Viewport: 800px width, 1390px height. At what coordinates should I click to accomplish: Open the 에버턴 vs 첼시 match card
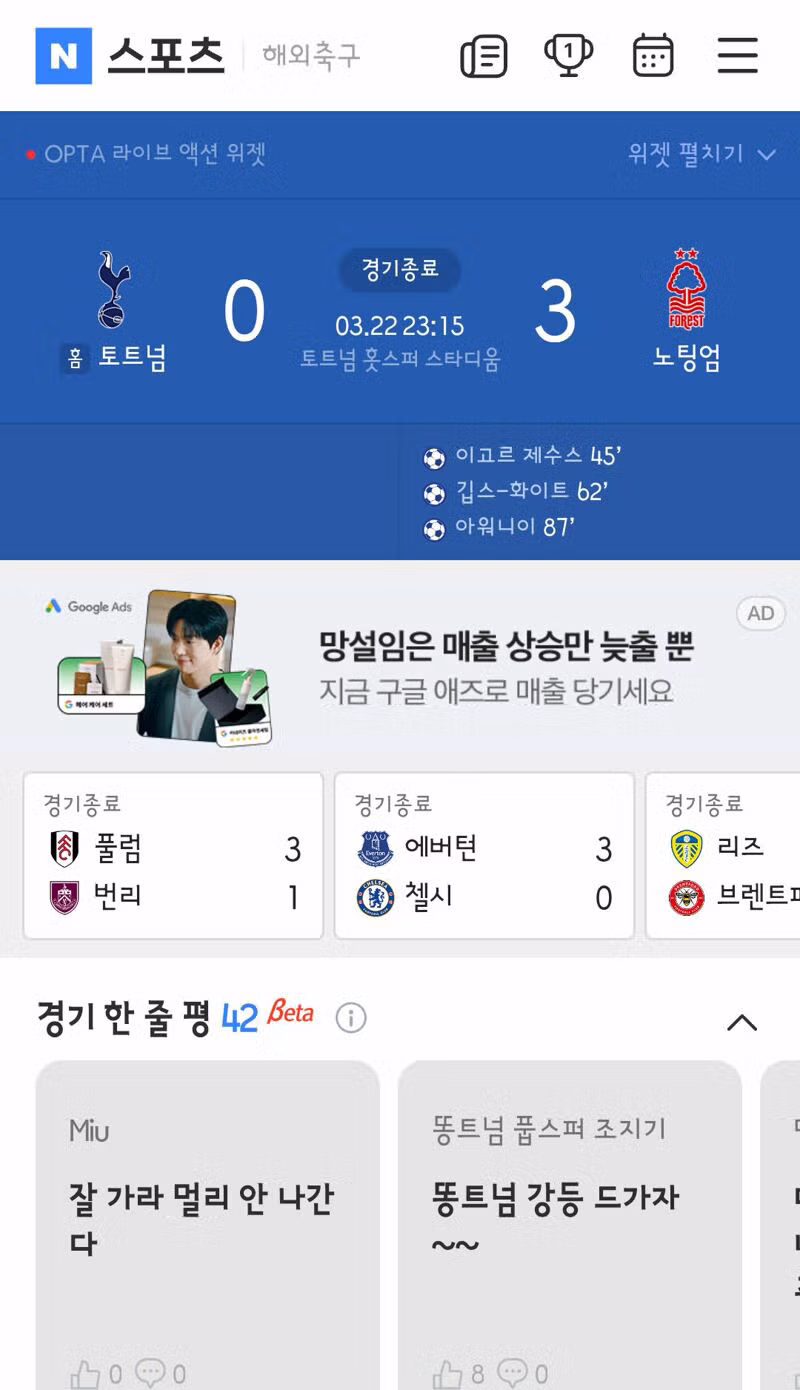pos(484,855)
